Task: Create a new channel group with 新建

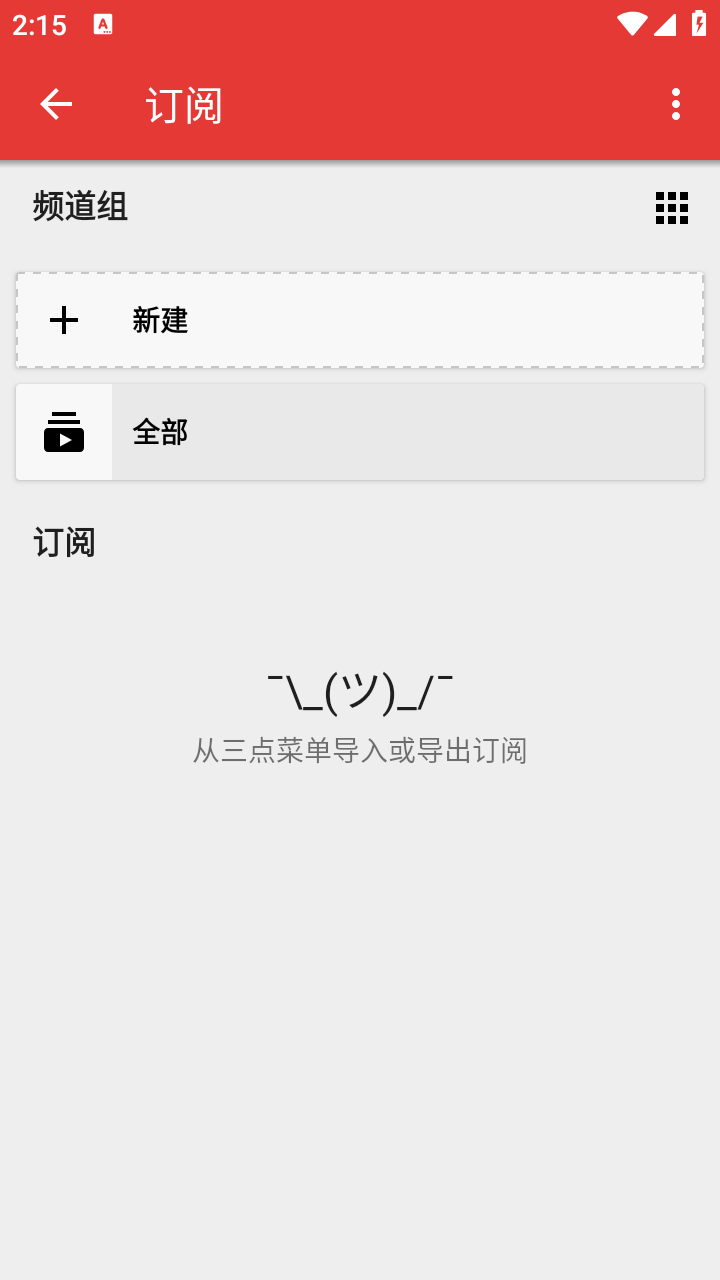Action: 360,320
